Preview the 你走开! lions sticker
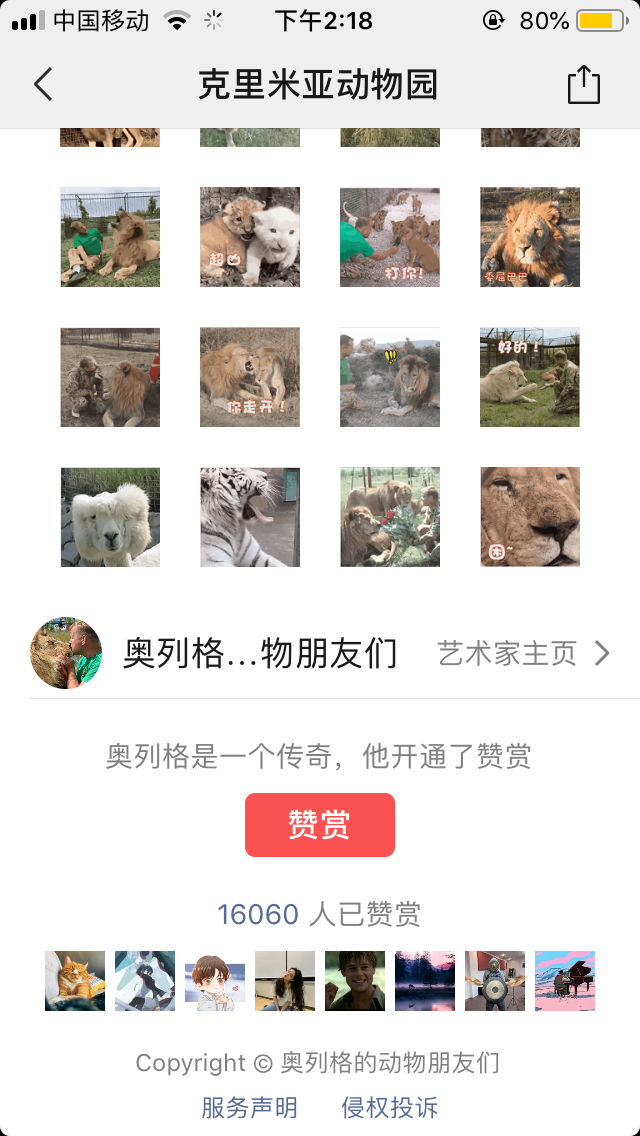Screen dimensions: 640x1136 point(250,377)
